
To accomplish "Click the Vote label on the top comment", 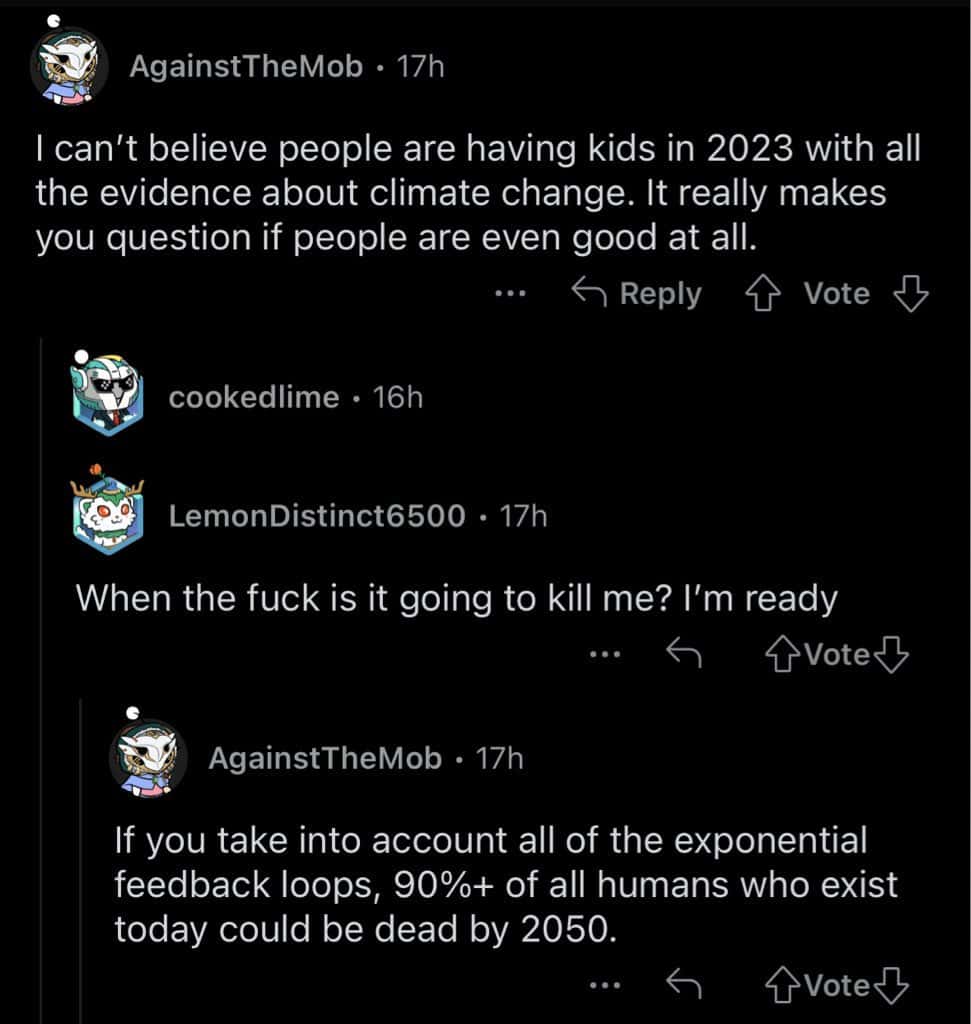I will click(x=836, y=293).
